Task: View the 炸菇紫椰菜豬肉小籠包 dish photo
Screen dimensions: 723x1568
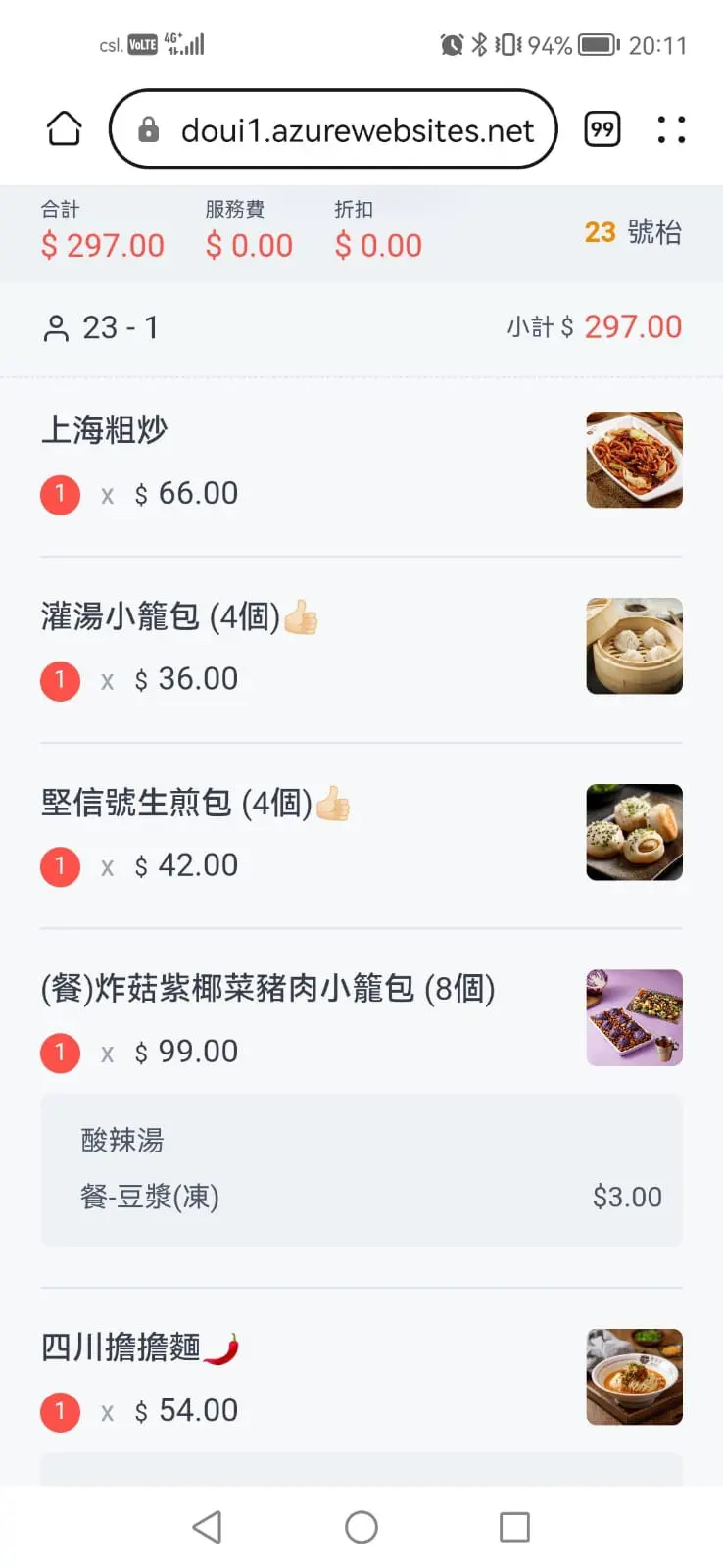Action: click(634, 1017)
